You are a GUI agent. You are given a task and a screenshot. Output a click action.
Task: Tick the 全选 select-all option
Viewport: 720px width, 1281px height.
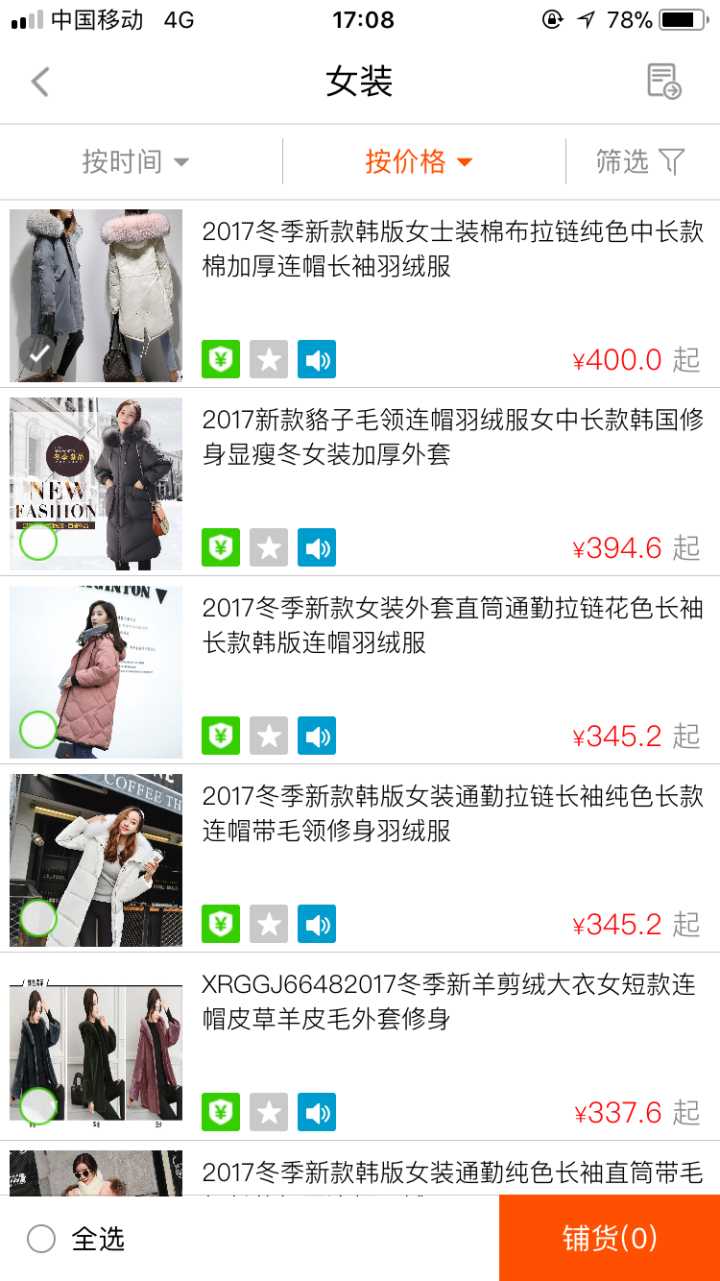point(42,1239)
